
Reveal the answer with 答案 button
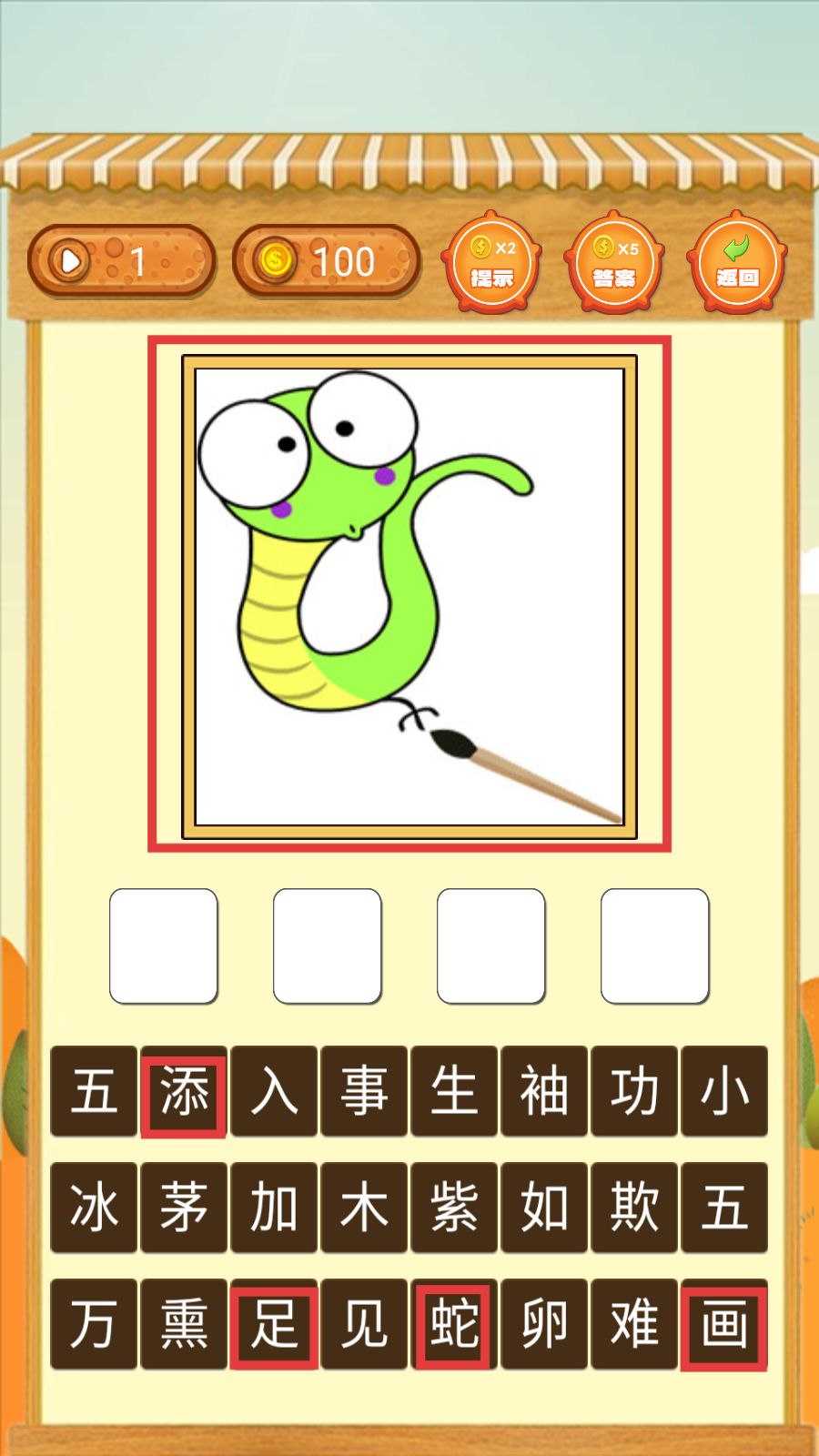(x=614, y=264)
